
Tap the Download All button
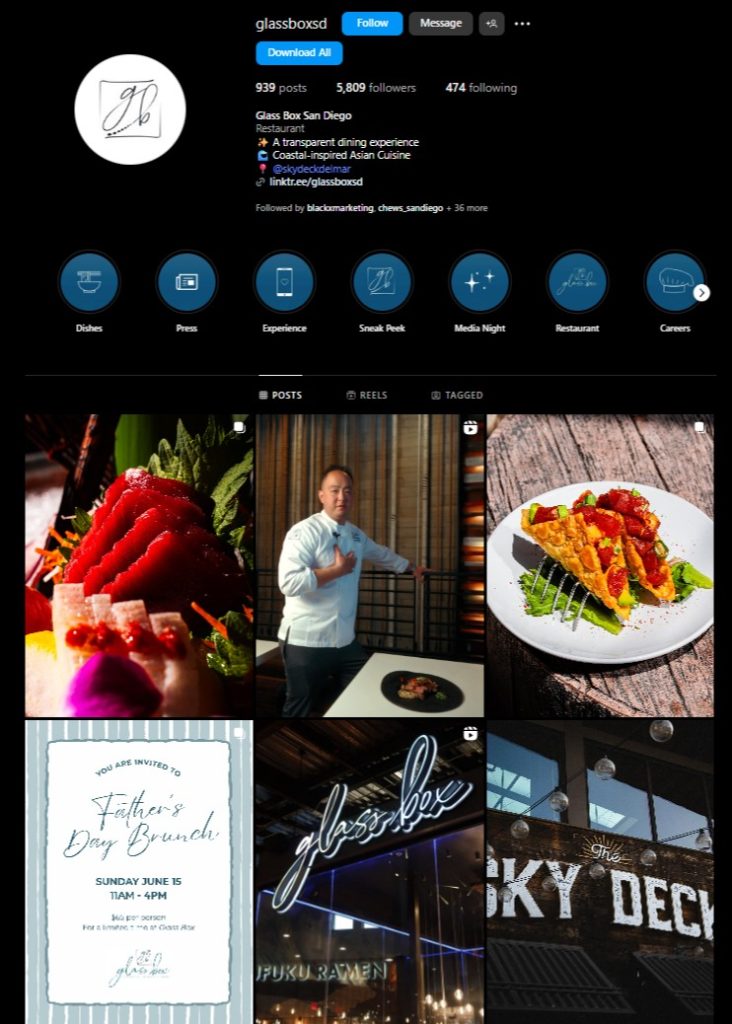(x=299, y=53)
